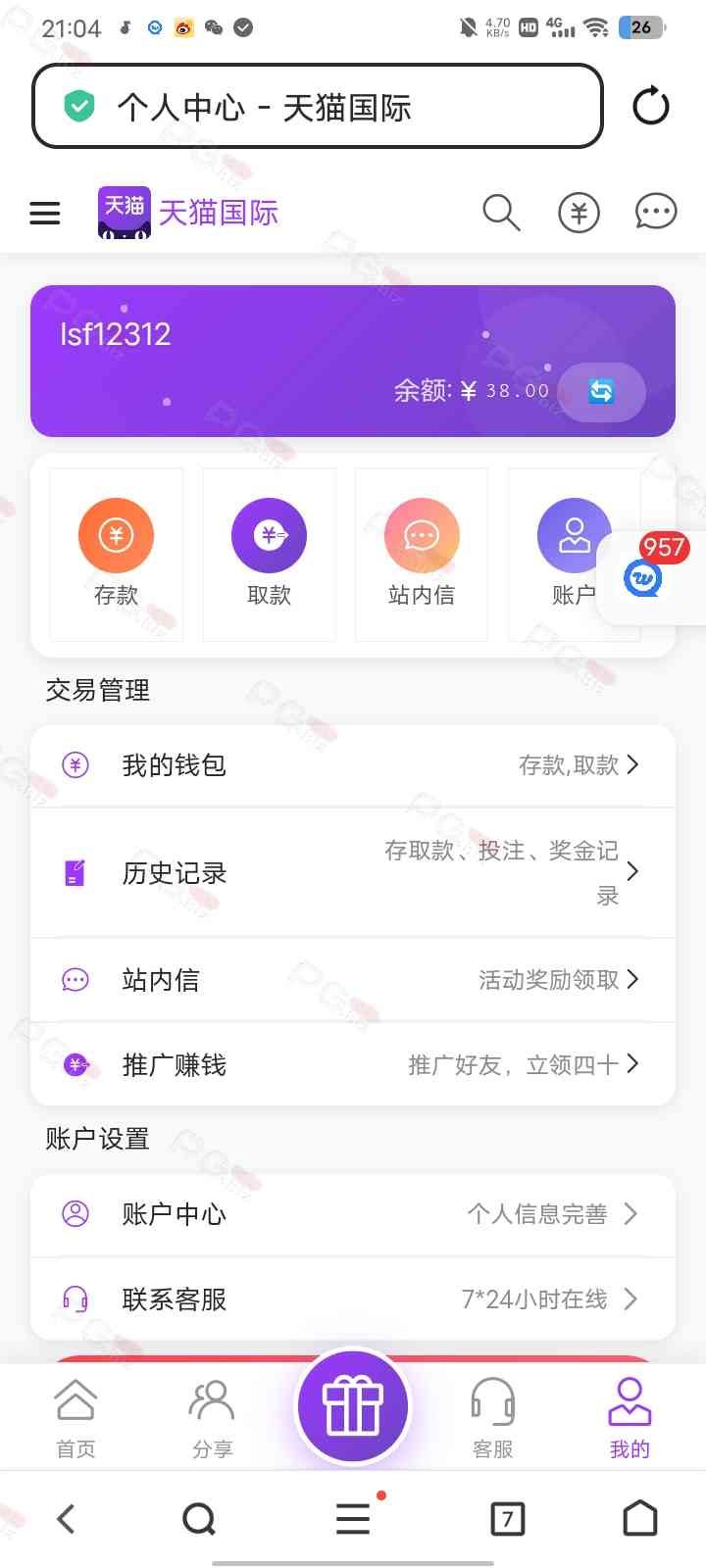Open 推广赚钱 row

click(x=353, y=1064)
